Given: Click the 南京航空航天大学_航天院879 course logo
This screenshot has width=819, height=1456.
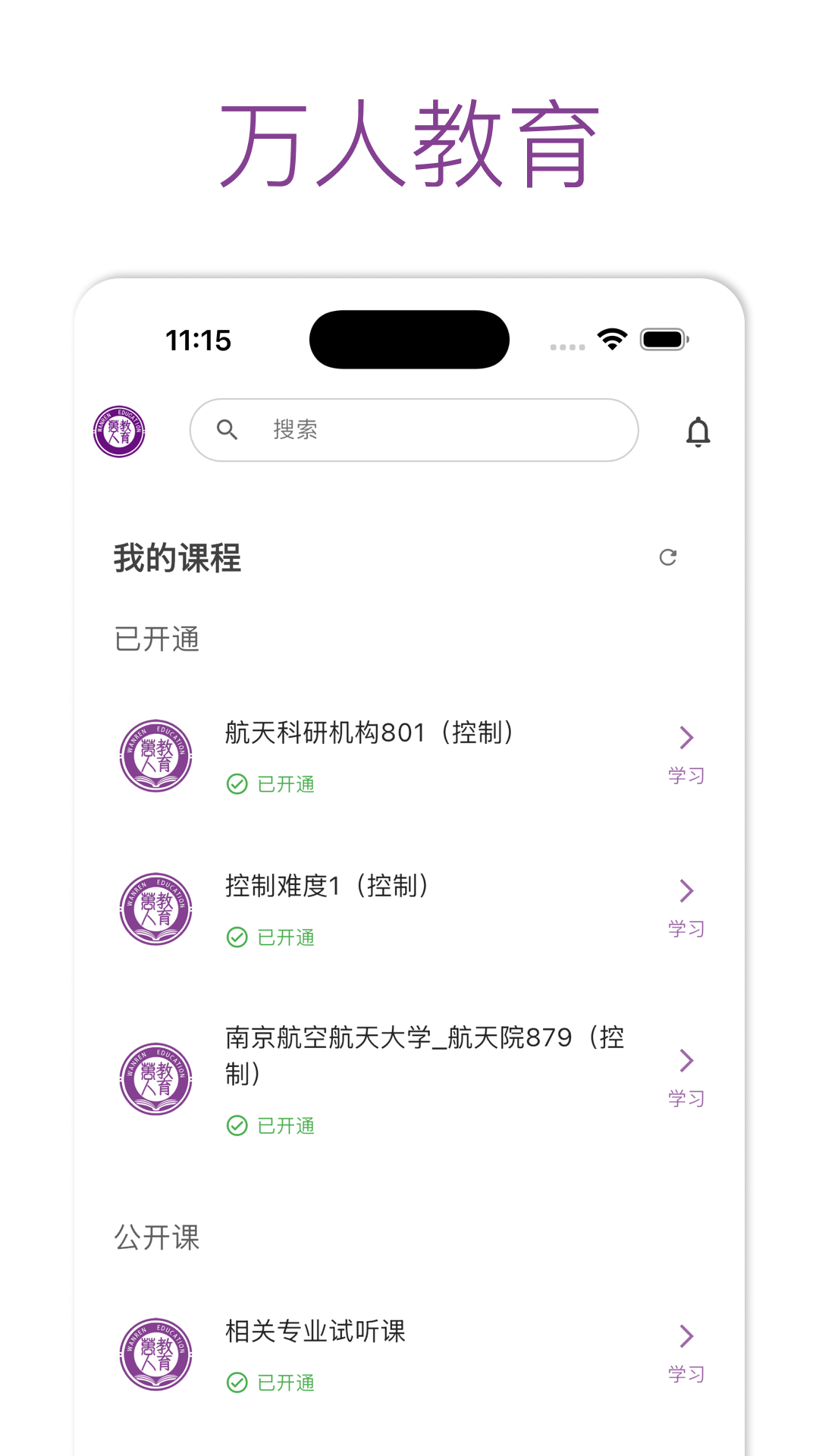Looking at the screenshot, I should pos(155,1080).
